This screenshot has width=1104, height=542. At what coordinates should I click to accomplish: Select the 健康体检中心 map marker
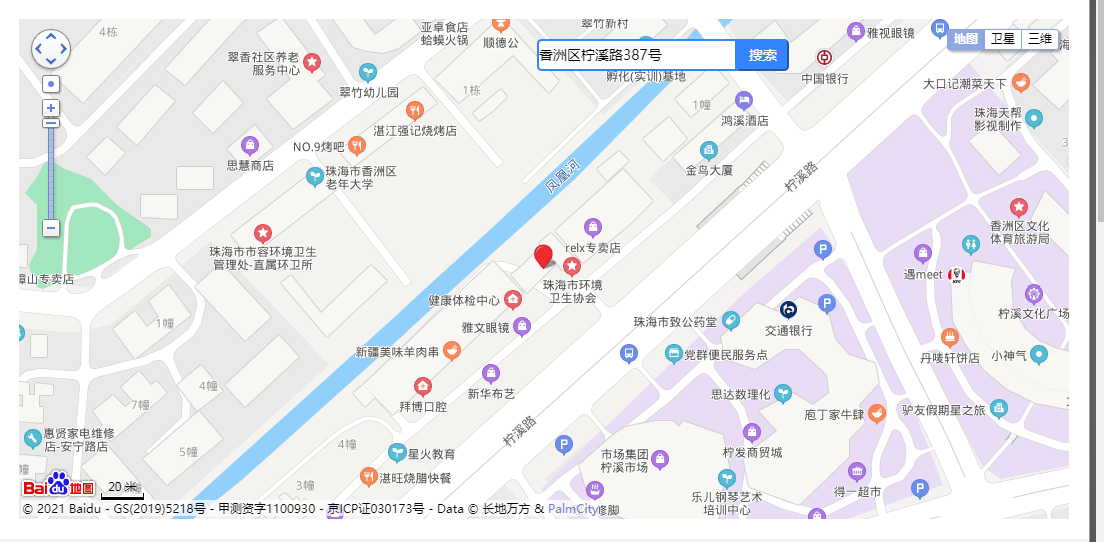coord(513,299)
